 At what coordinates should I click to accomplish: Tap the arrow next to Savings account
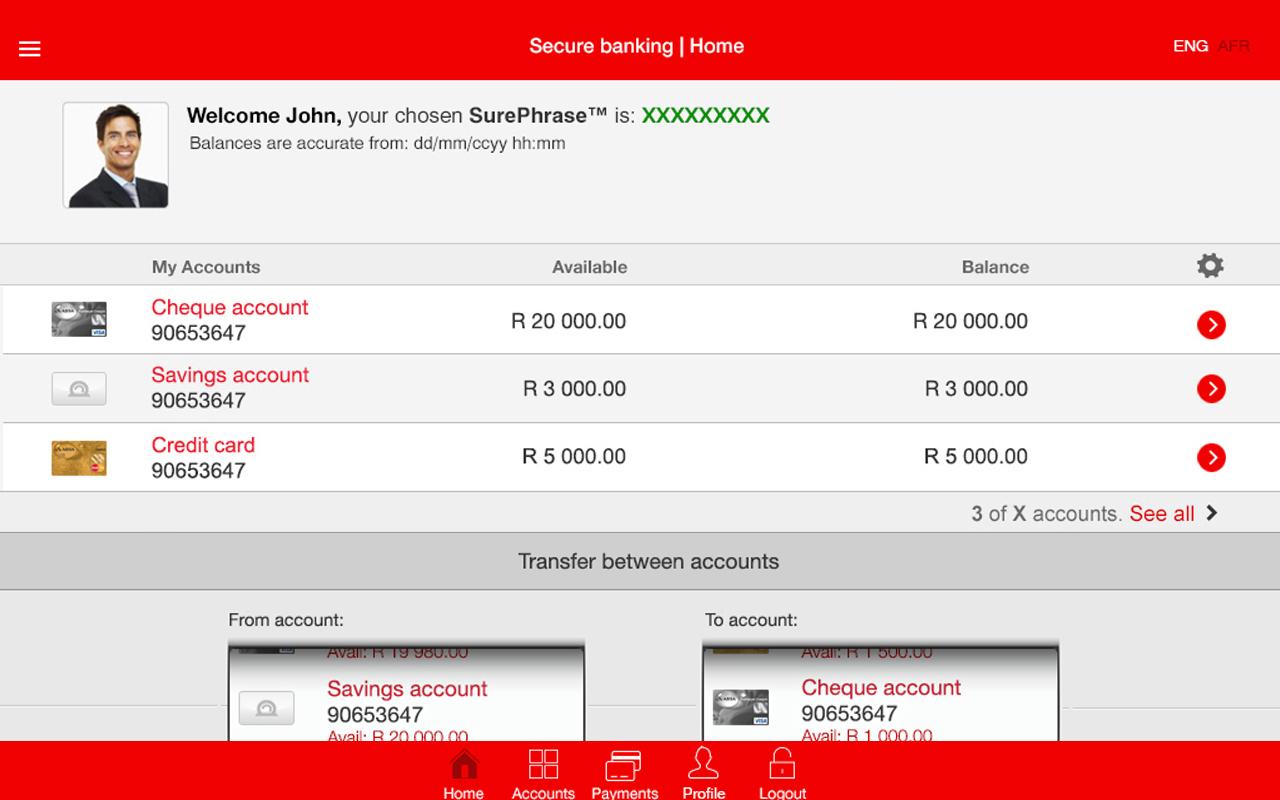pos(1211,389)
